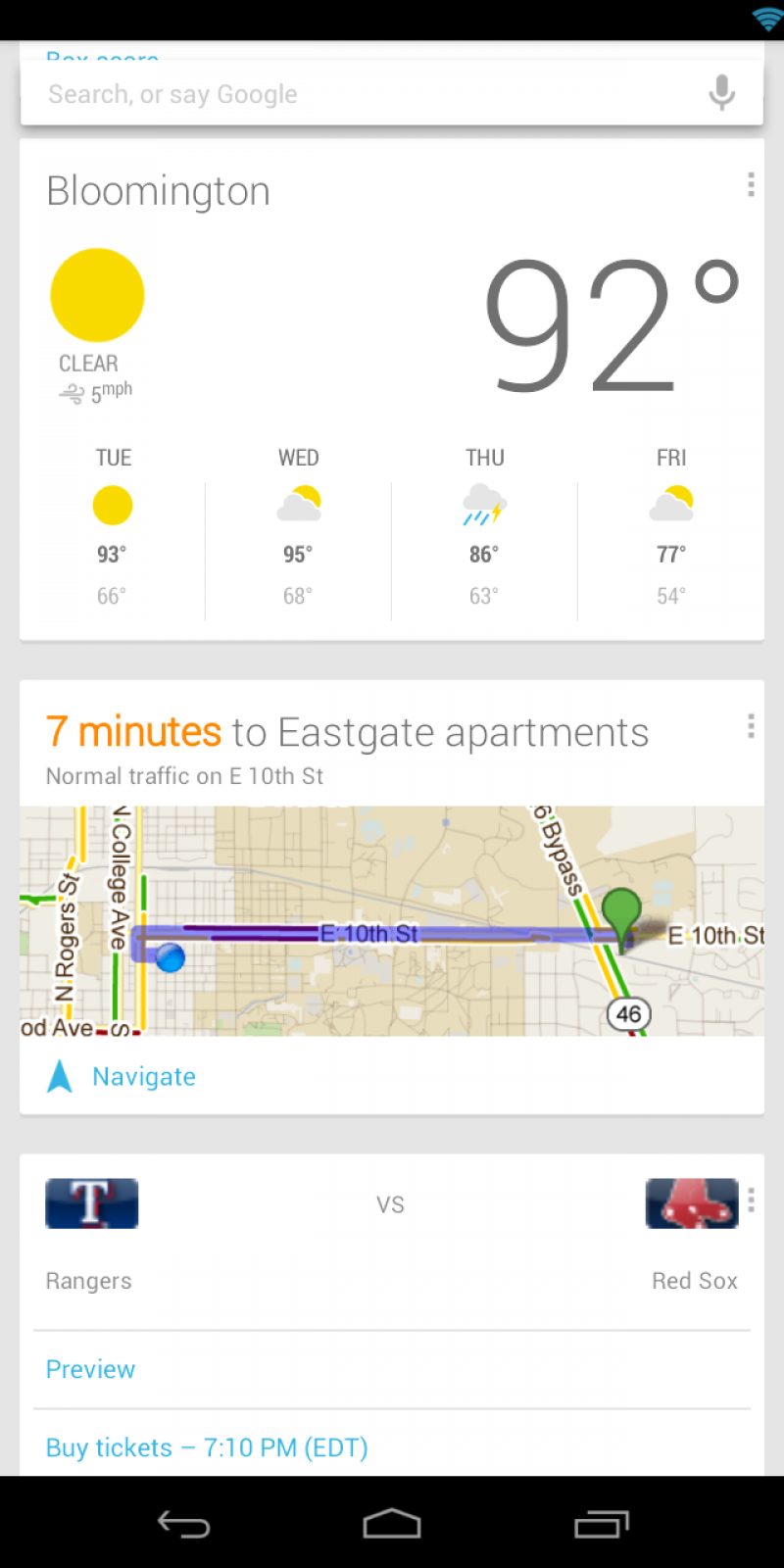Open overflow menu on Eastgate apartments card
Screen dimensions: 784x1568
(x=751, y=726)
